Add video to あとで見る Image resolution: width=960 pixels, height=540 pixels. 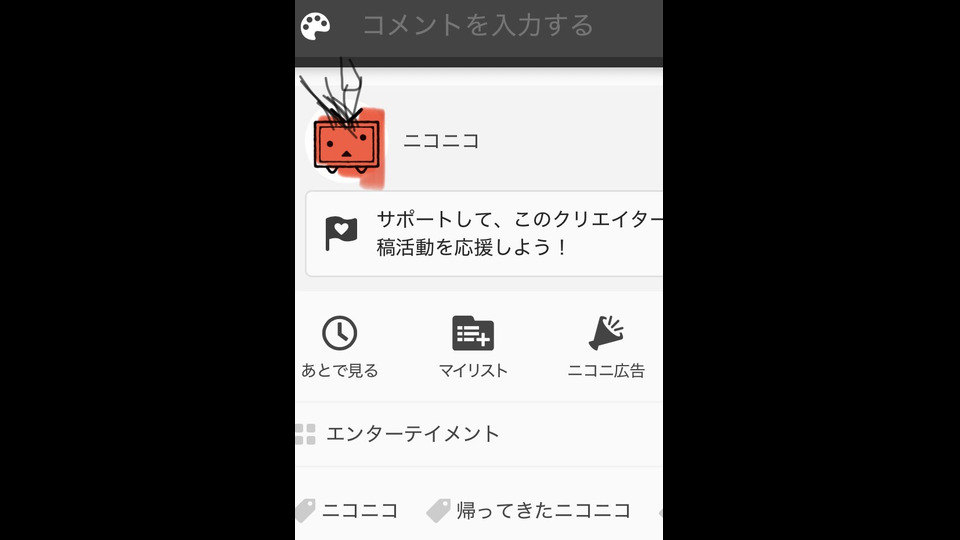pos(340,346)
